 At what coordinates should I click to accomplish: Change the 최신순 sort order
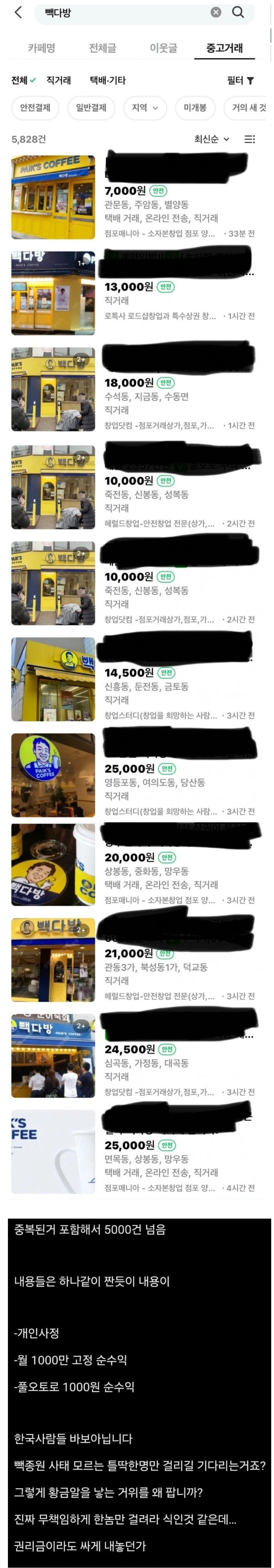pos(212,139)
